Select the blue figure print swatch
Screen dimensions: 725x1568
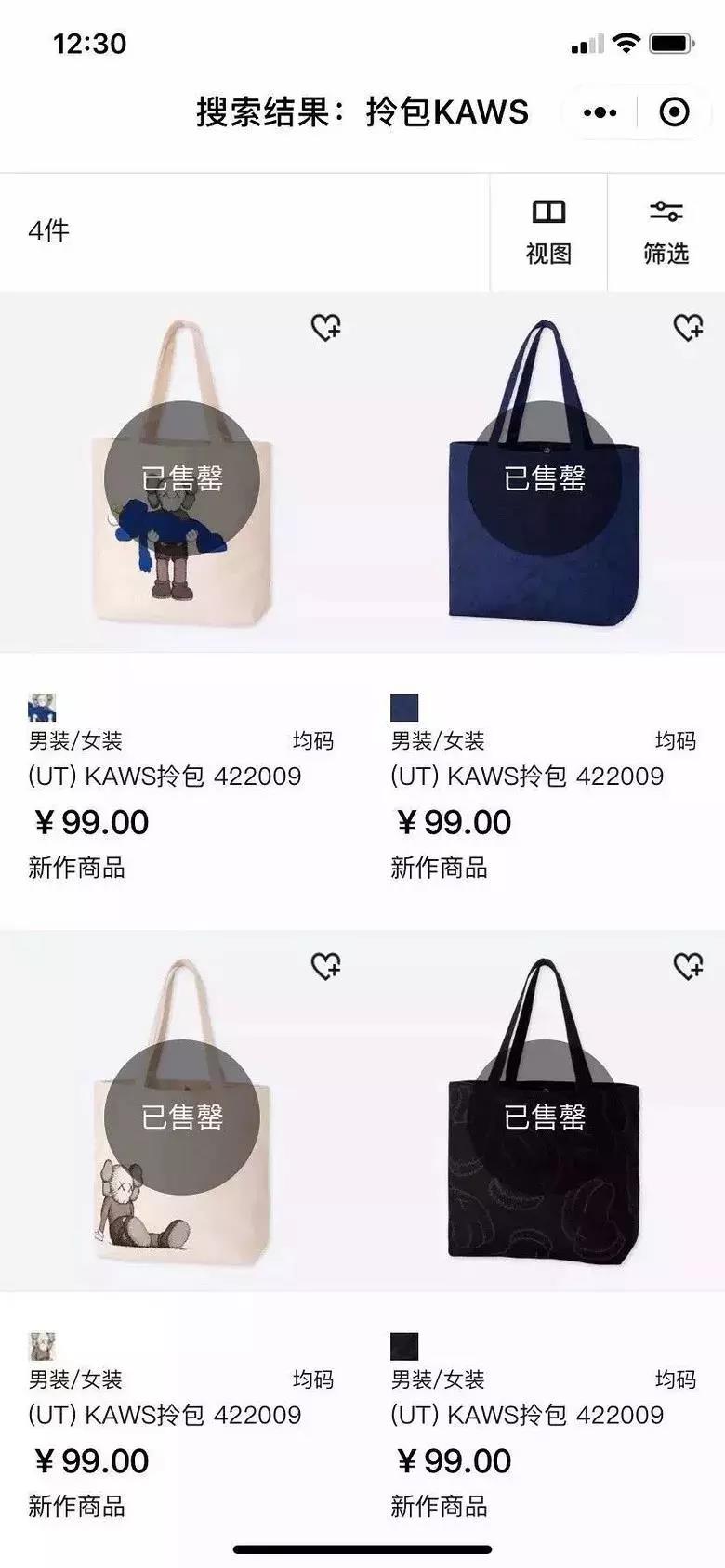tap(42, 708)
